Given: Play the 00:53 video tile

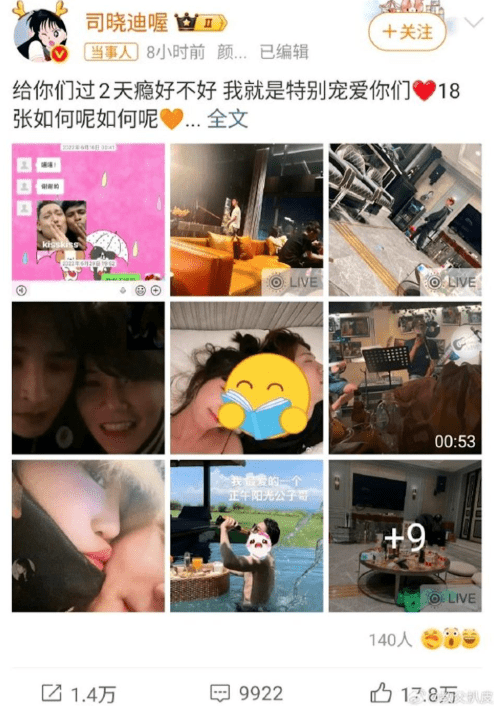Looking at the screenshot, I should [x=405, y=378].
